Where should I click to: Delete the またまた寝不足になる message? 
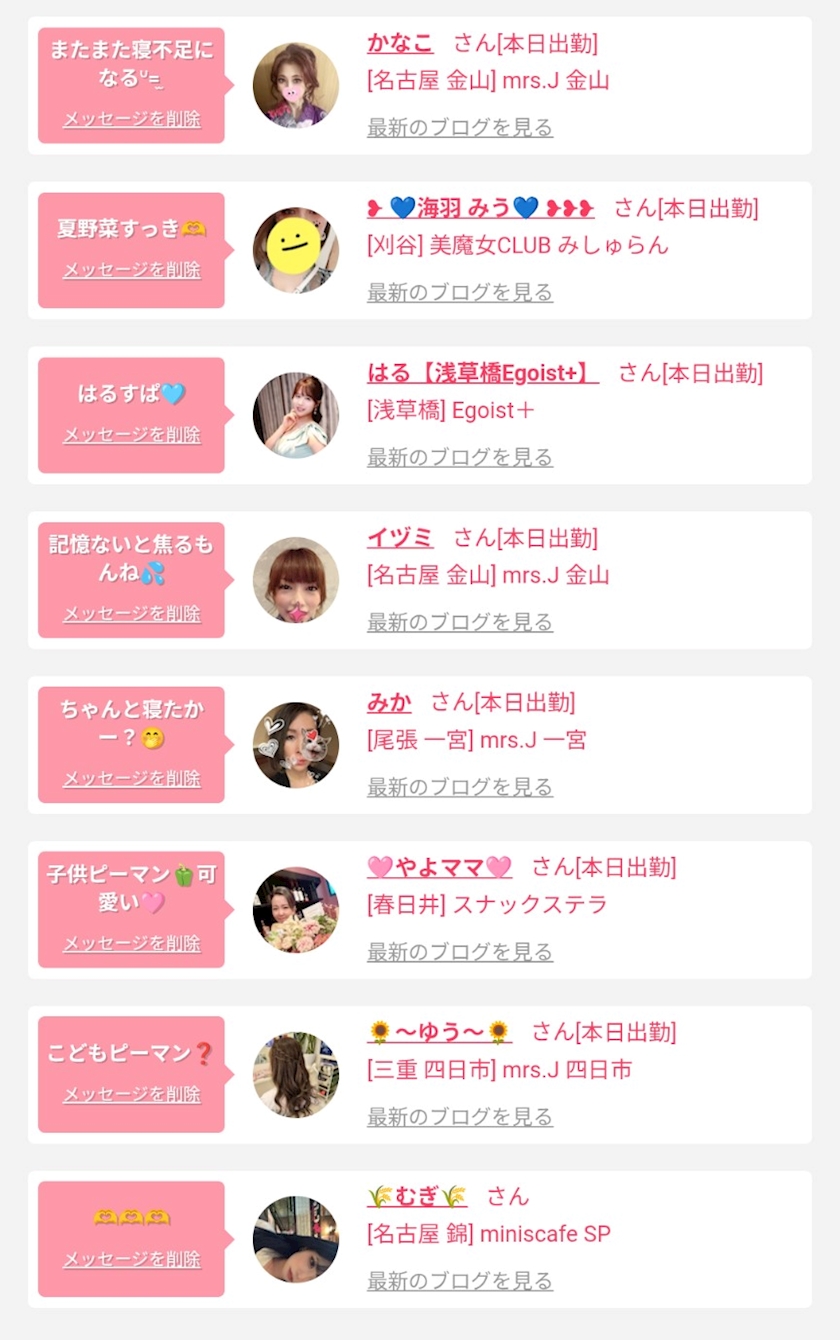pyautogui.click(x=132, y=119)
